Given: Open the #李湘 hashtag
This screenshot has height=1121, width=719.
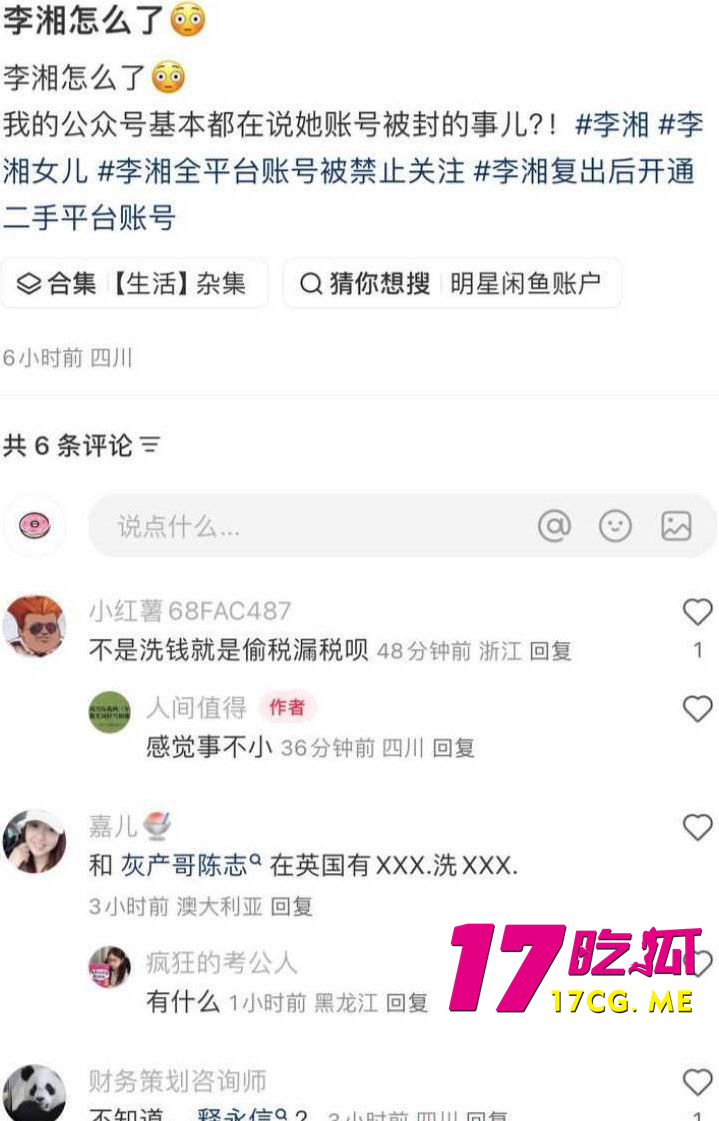Looking at the screenshot, I should click(612, 125).
